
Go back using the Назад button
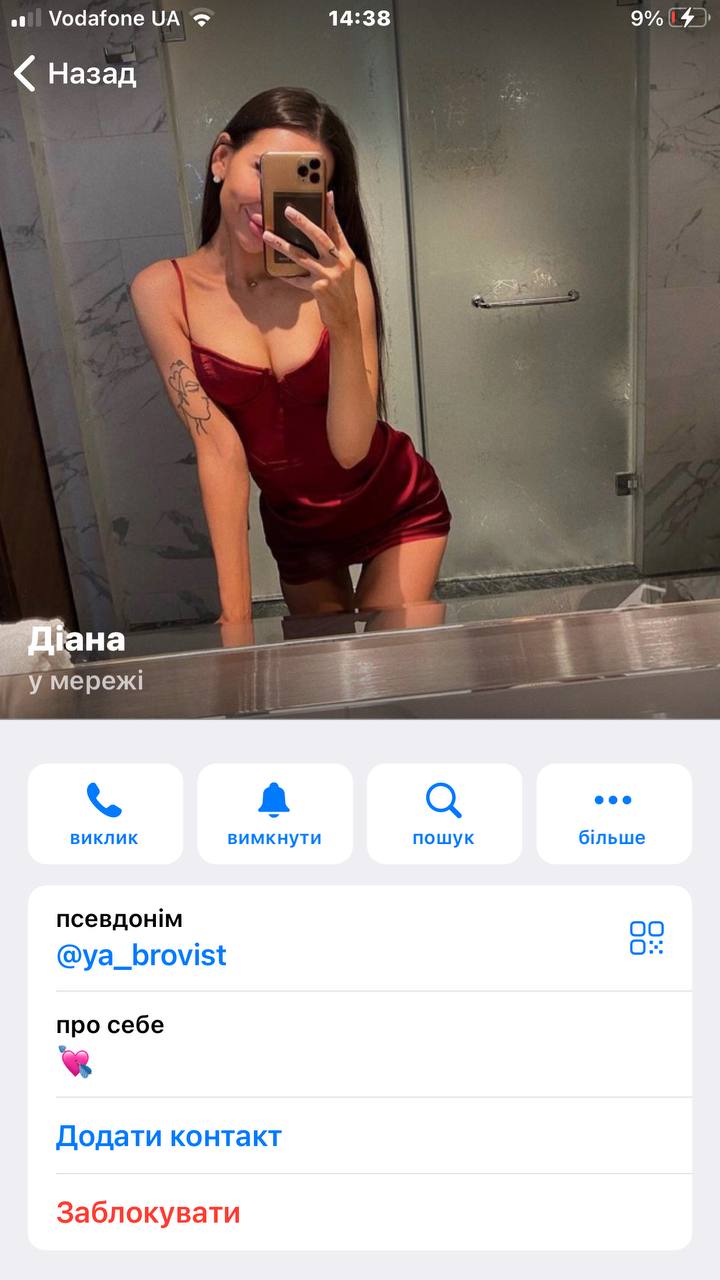click(75, 73)
